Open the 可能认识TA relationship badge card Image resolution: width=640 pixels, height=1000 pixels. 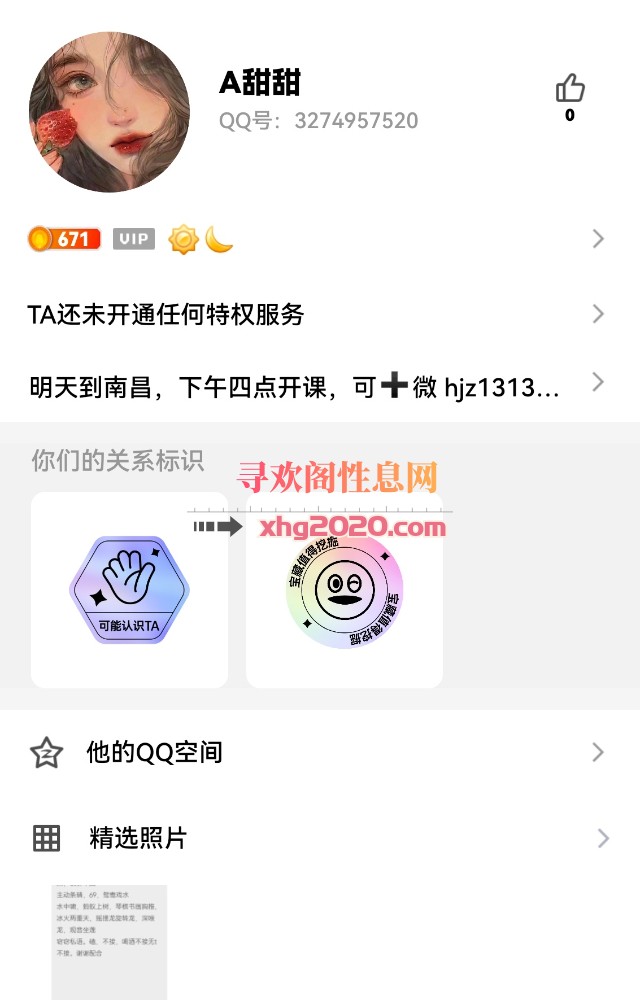[129, 590]
